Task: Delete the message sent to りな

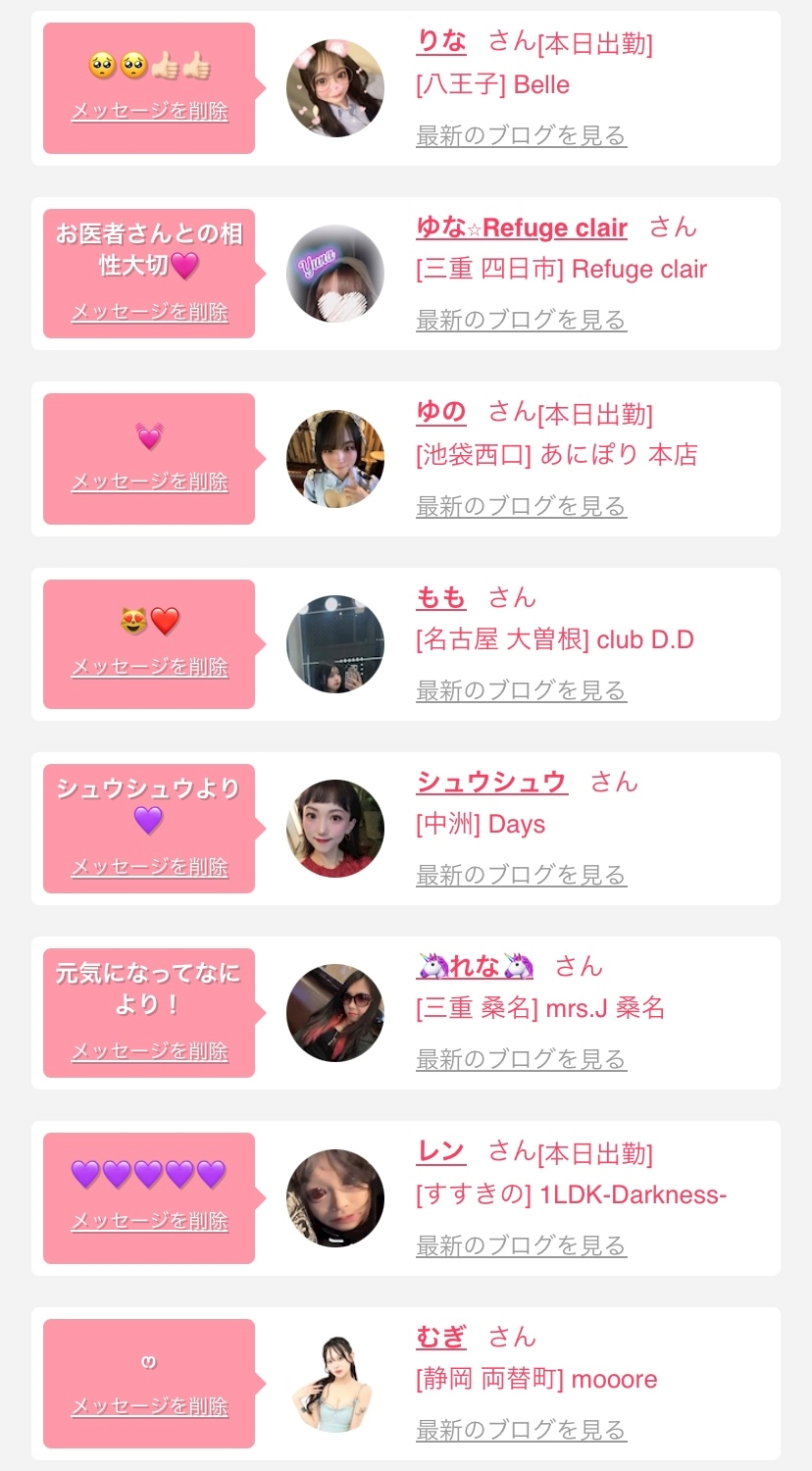Action: (149, 112)
